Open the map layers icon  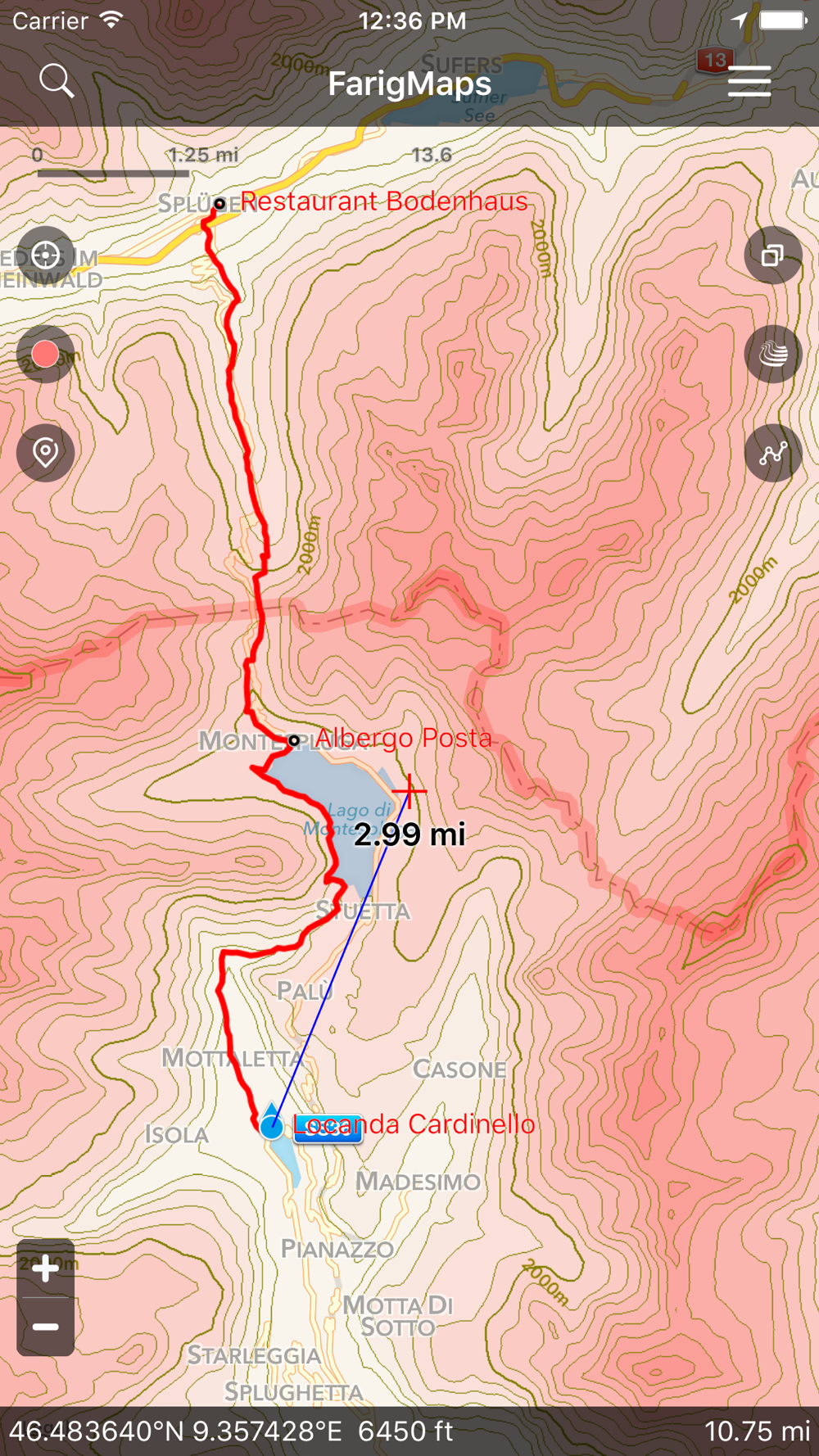click(773, 255)
